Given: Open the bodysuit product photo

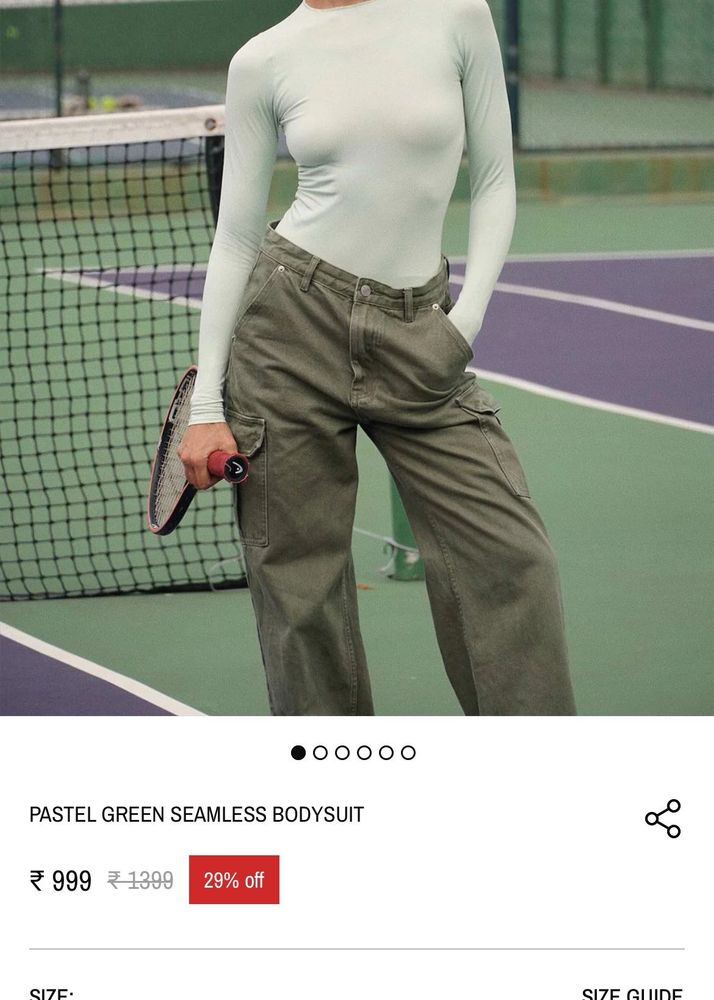Looking at the screenshot, I should [357, 358].
